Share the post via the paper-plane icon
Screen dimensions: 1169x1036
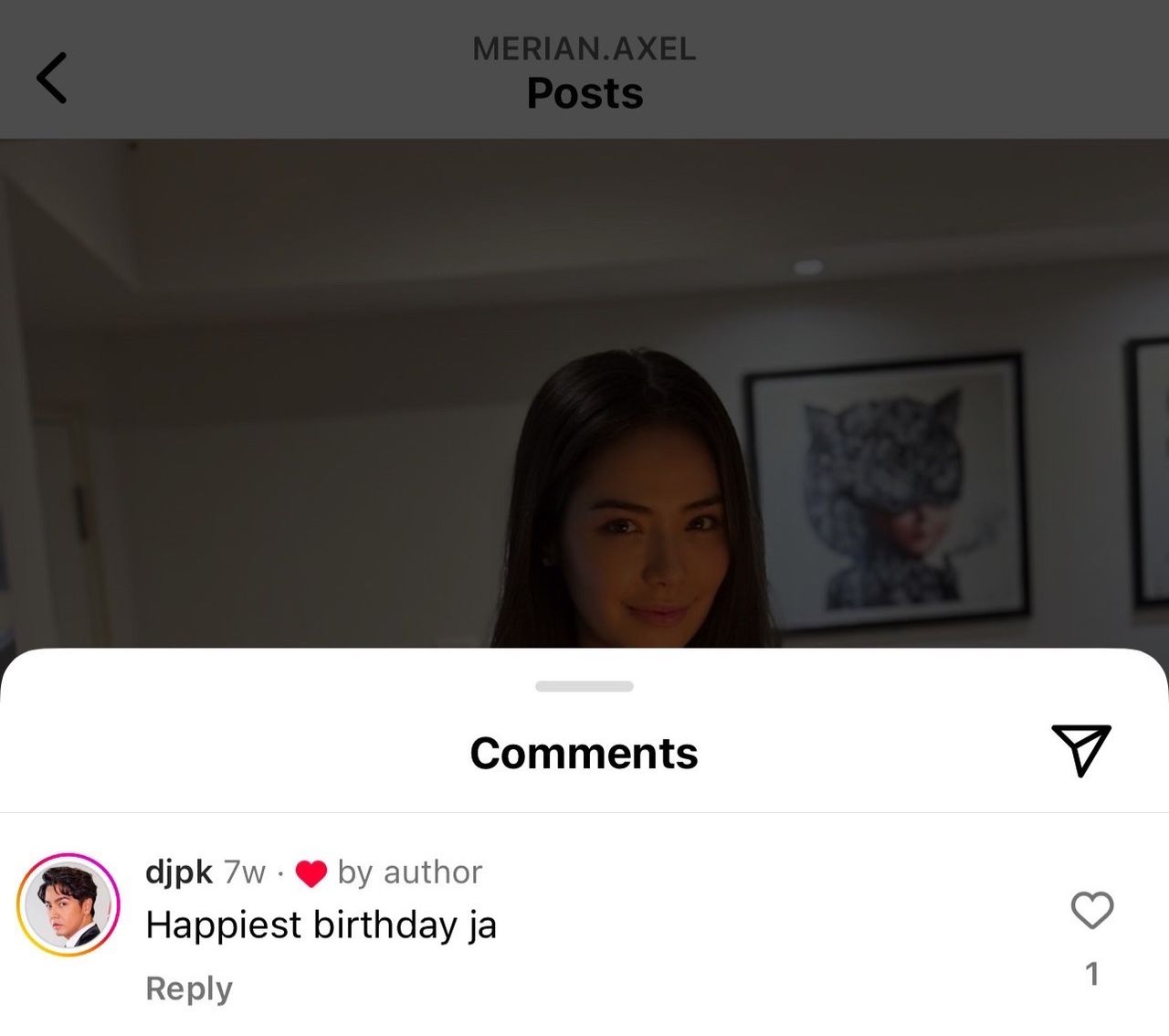[x=1080, y=749]
